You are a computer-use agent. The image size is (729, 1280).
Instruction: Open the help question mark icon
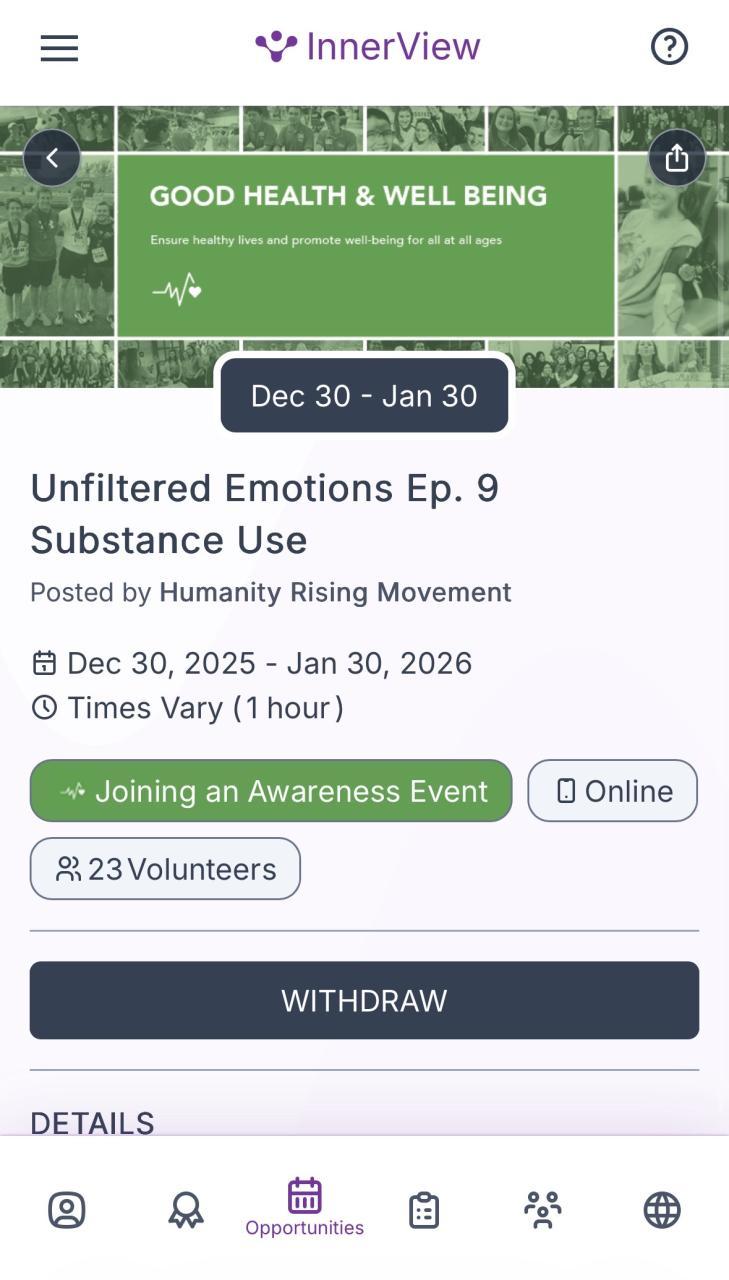click(669, 47)
